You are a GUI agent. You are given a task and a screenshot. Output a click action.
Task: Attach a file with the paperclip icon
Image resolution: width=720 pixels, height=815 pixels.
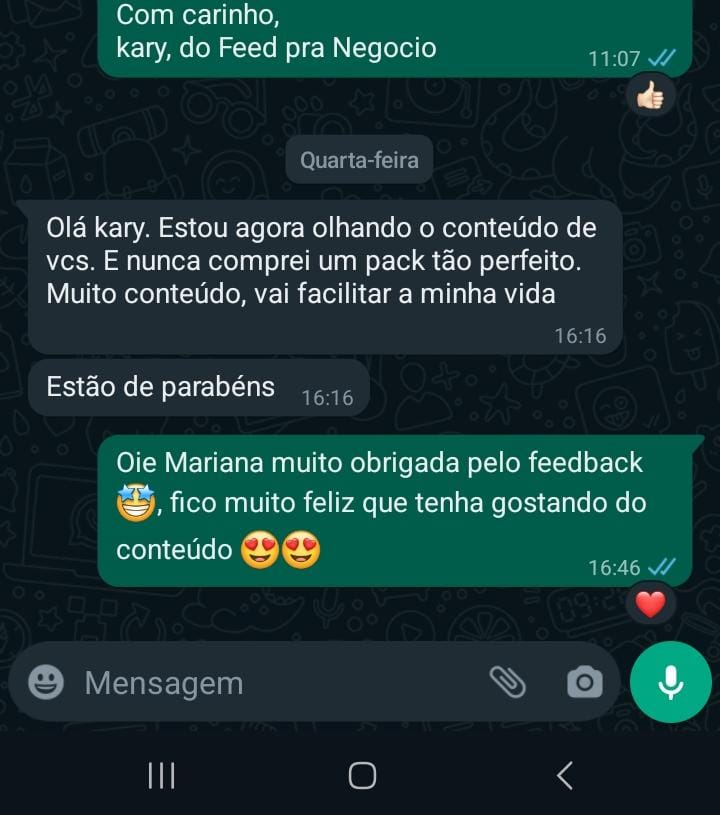(x=507, y=682)
